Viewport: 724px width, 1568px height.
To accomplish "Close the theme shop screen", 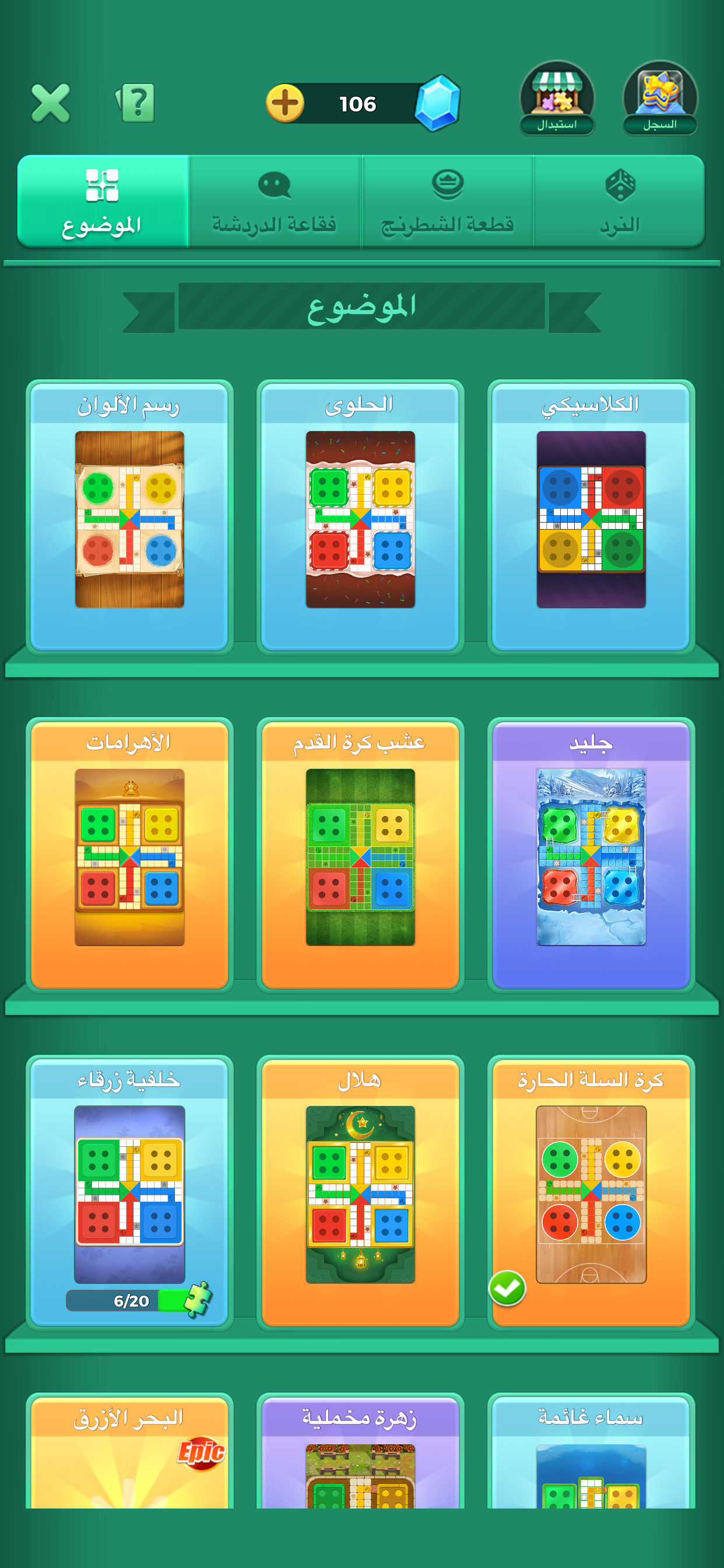I will 51,103.
